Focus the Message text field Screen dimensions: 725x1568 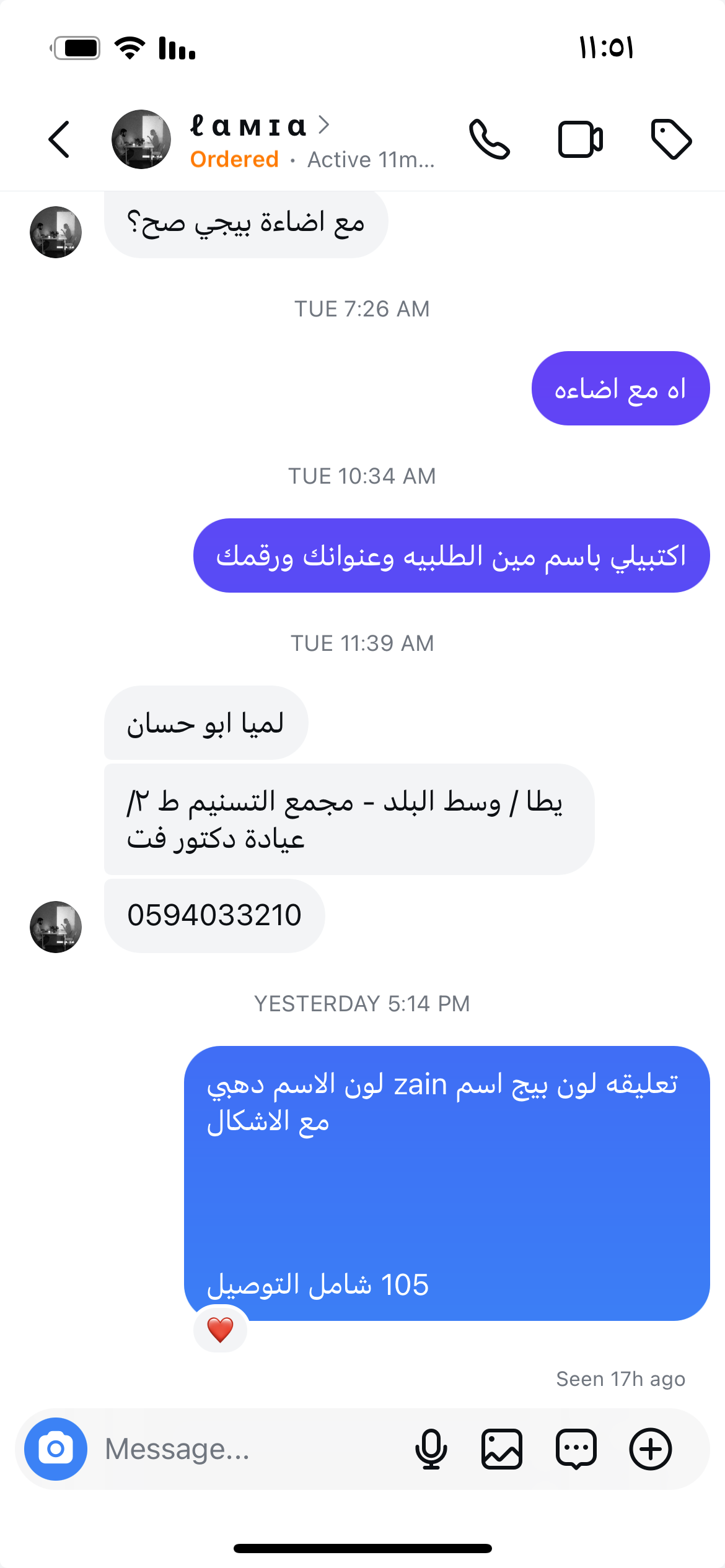click(x=248, y=1449)
